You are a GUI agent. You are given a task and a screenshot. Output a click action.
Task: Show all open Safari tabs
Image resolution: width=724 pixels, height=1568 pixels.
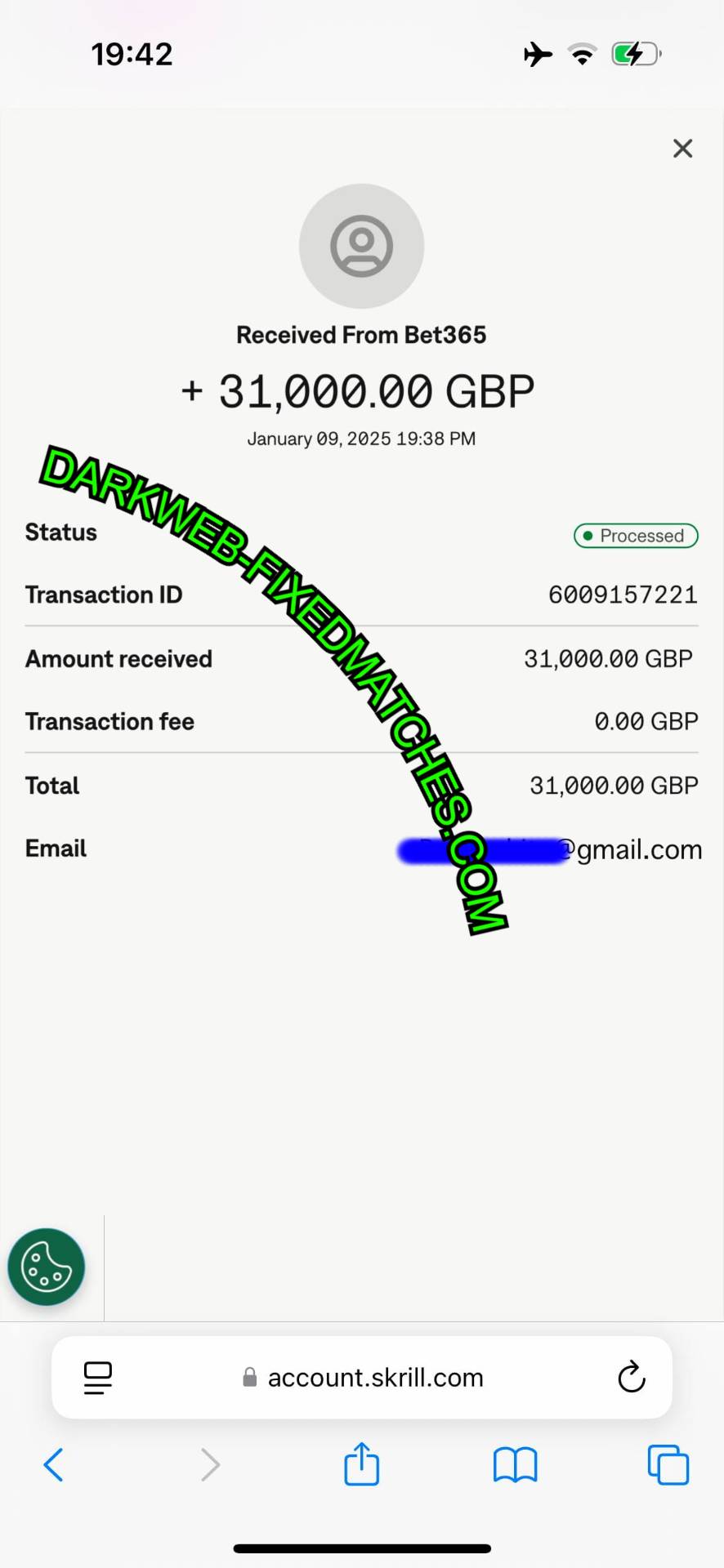click(x=668, y=1464)
